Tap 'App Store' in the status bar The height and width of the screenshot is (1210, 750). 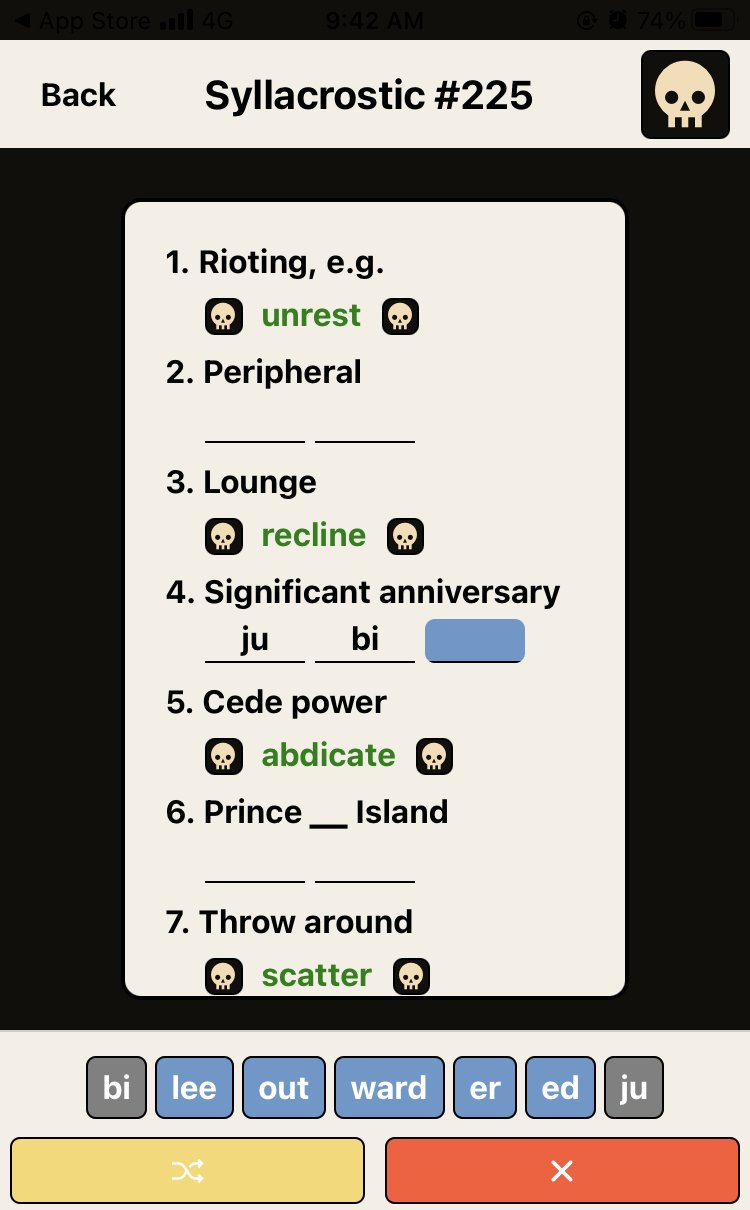(x=95, y=19)
